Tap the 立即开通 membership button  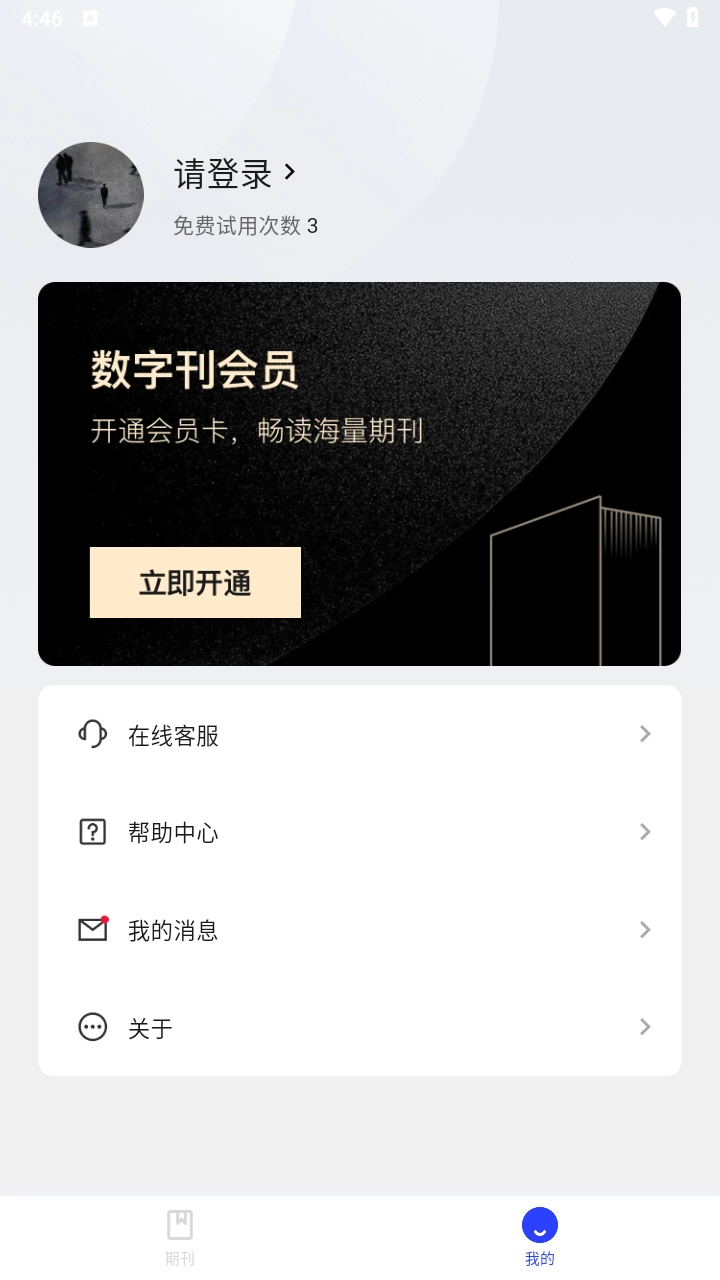point(195,583)
